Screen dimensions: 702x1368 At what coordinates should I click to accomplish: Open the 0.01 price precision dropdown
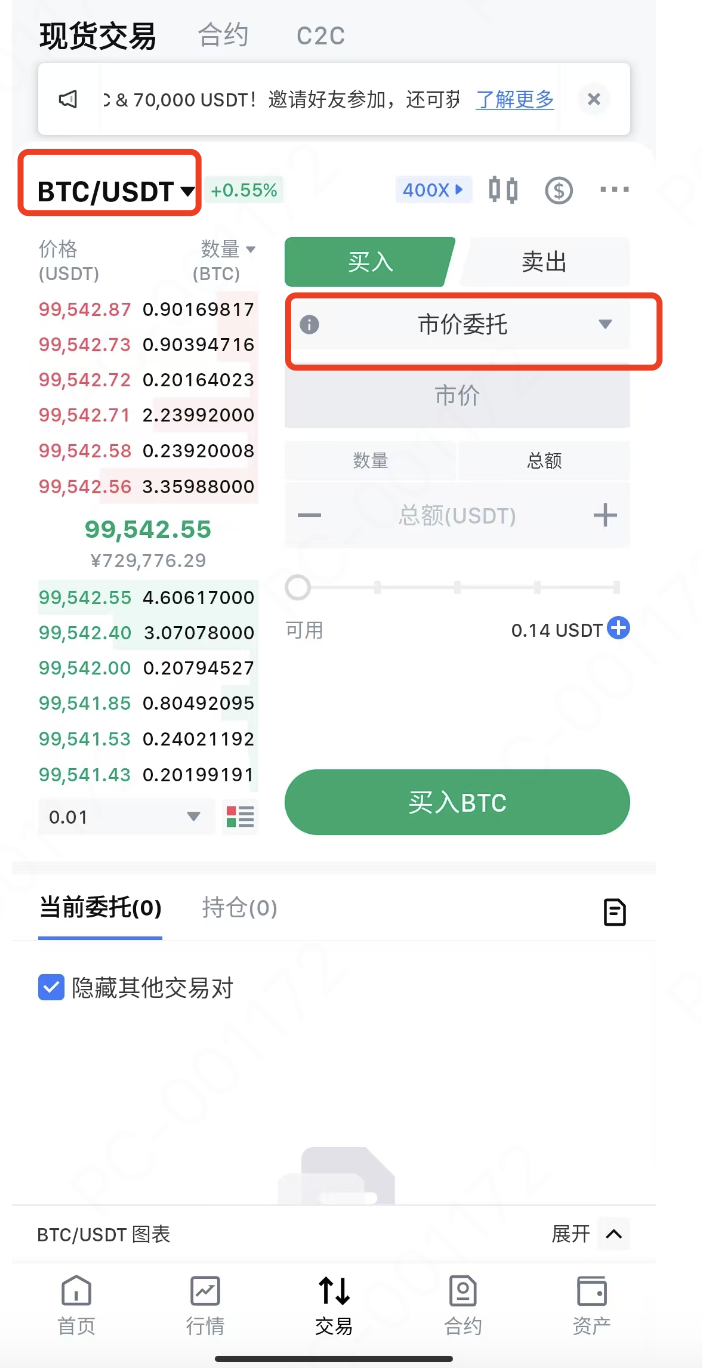tap(126, 817)
